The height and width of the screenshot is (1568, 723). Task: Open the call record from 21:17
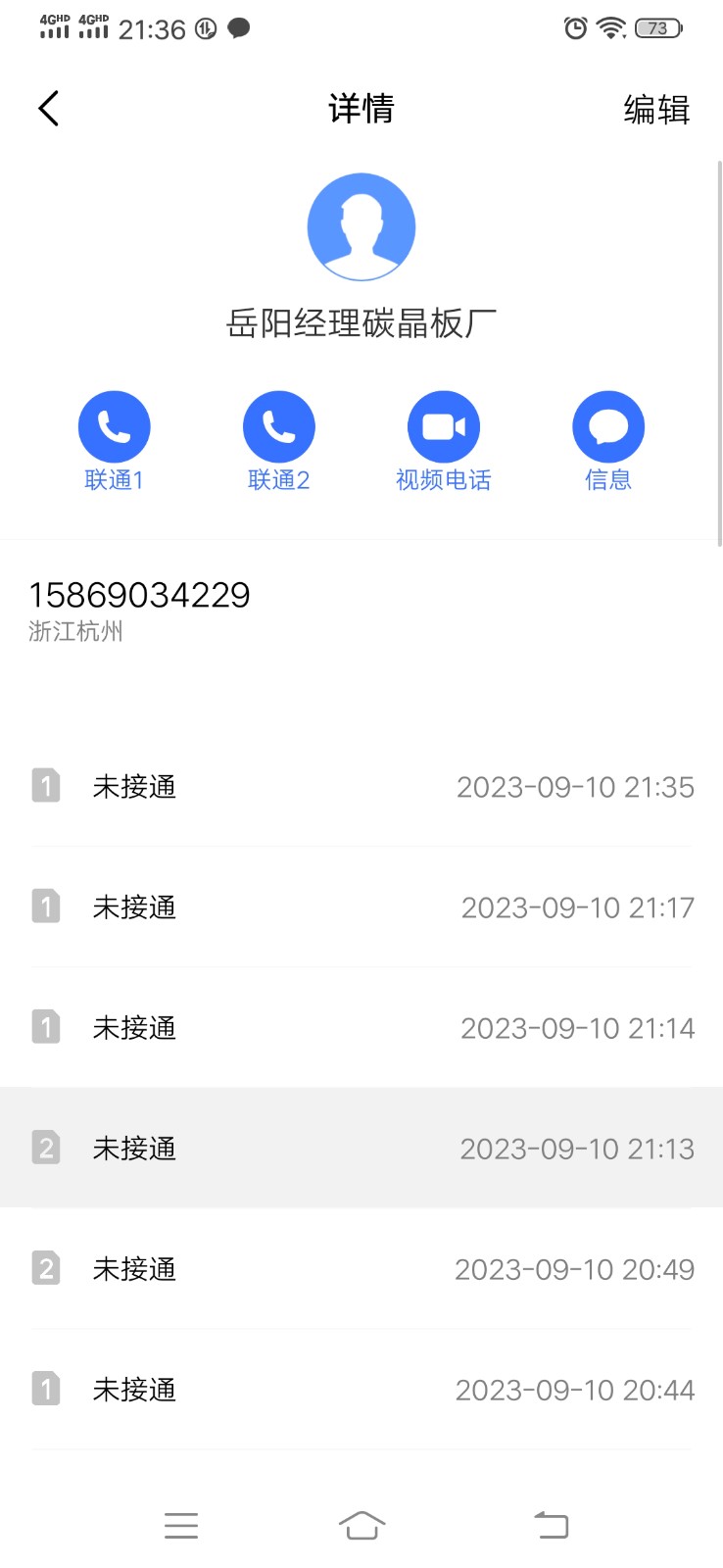point(361,907)
